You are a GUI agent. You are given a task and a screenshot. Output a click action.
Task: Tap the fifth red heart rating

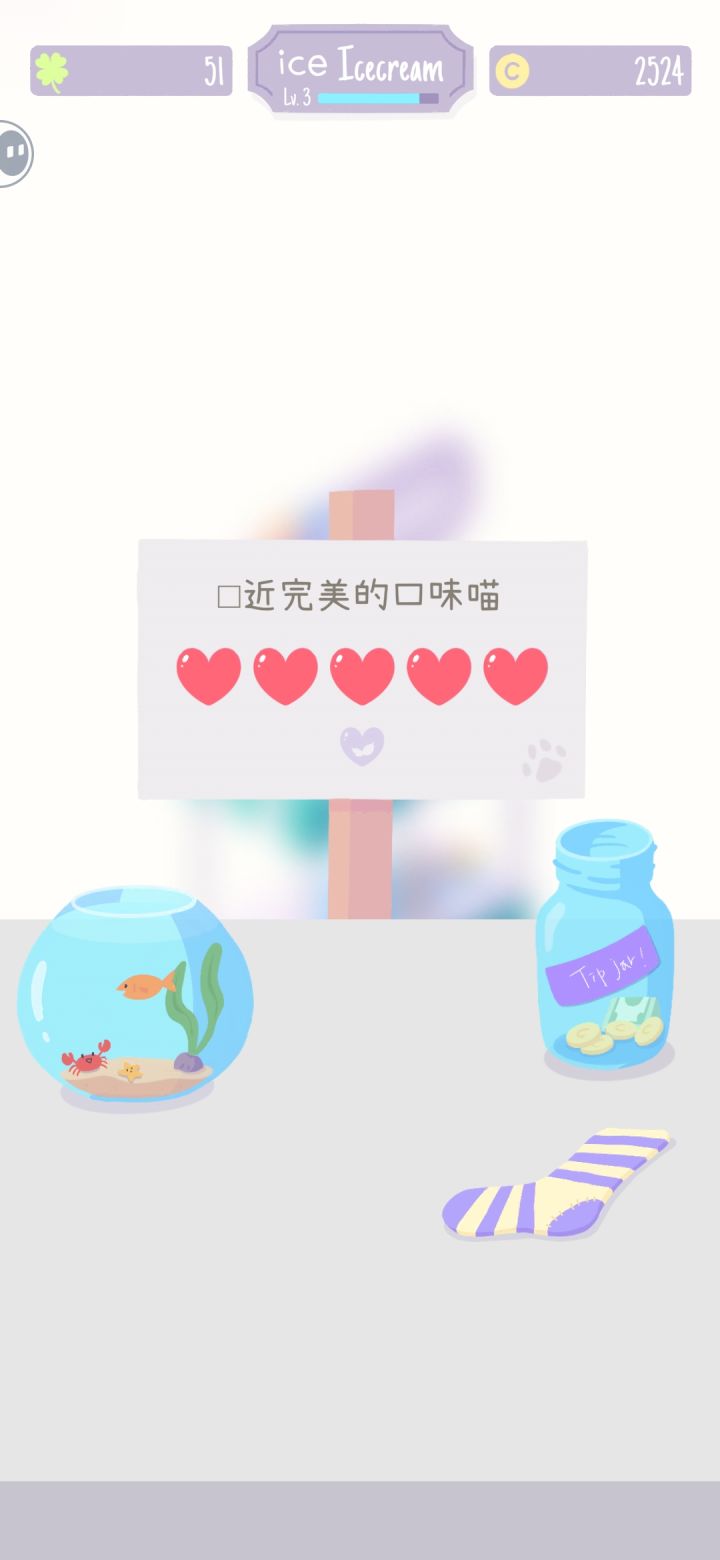(x=512, y=672)
